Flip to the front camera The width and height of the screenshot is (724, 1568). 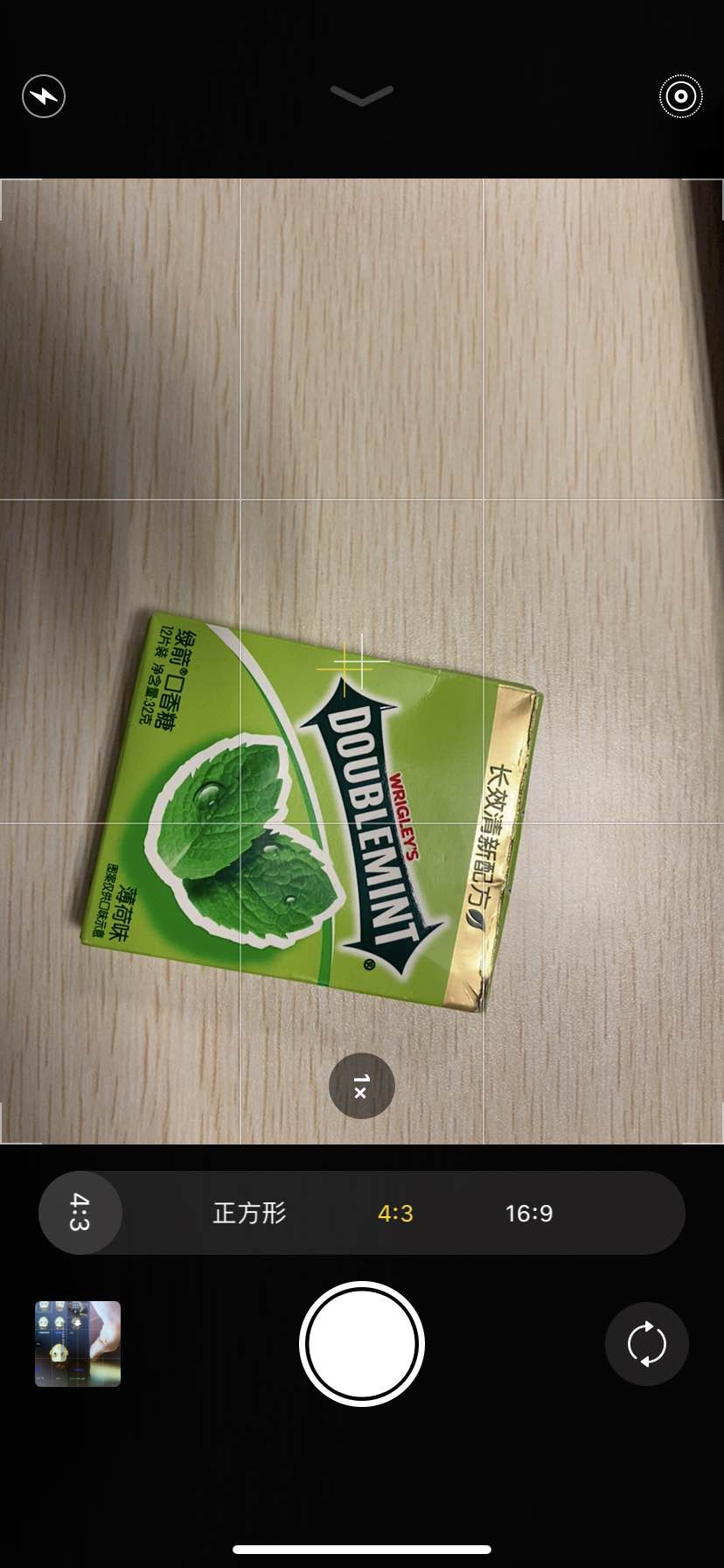(x=646, y=1343)
